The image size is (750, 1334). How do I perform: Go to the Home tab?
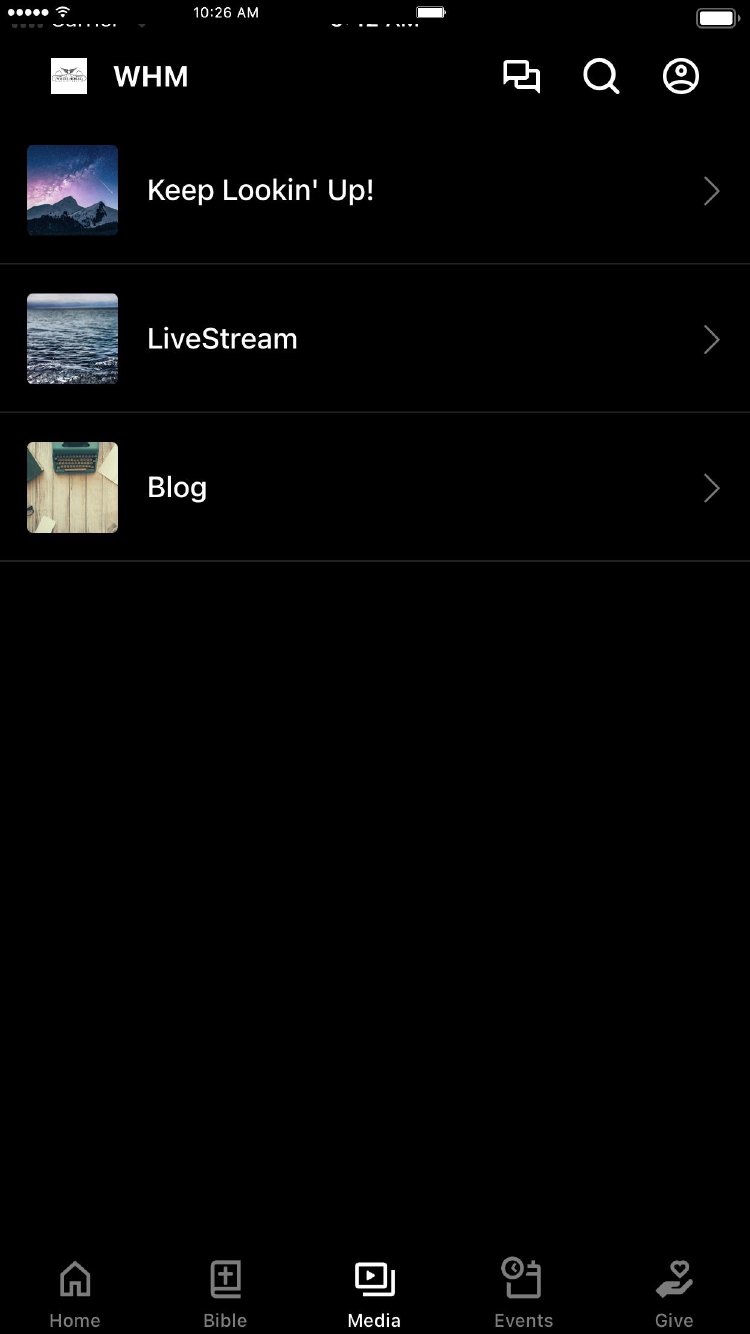click(75, 1294)
